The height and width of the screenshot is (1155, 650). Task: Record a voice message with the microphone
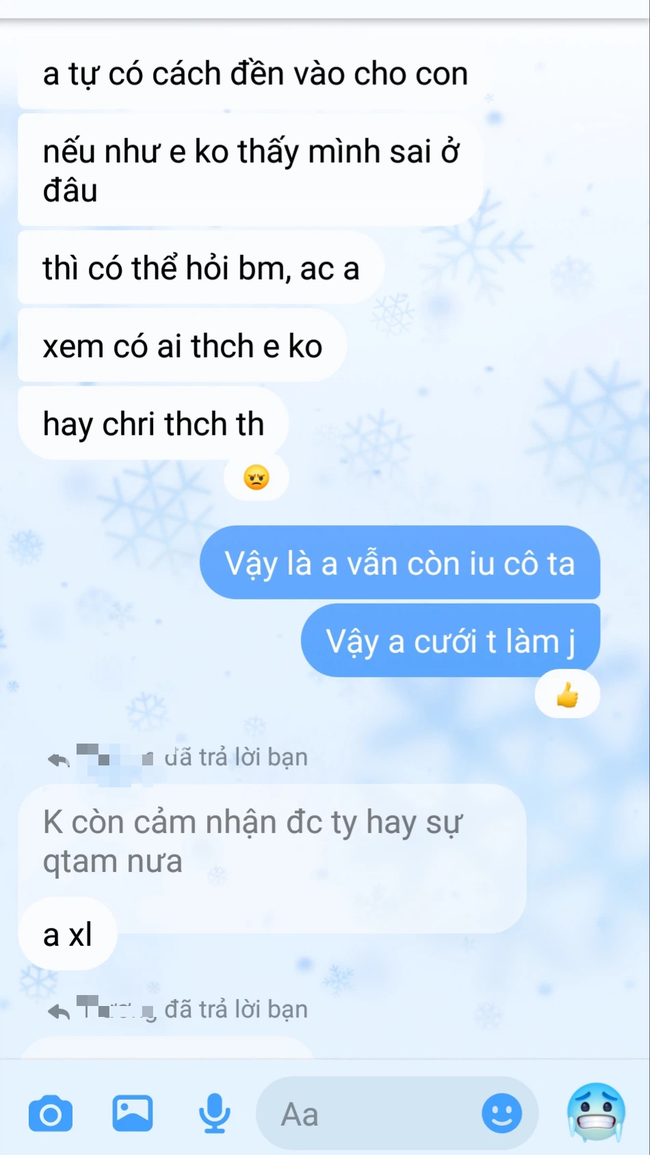[x=213, y=1112]
